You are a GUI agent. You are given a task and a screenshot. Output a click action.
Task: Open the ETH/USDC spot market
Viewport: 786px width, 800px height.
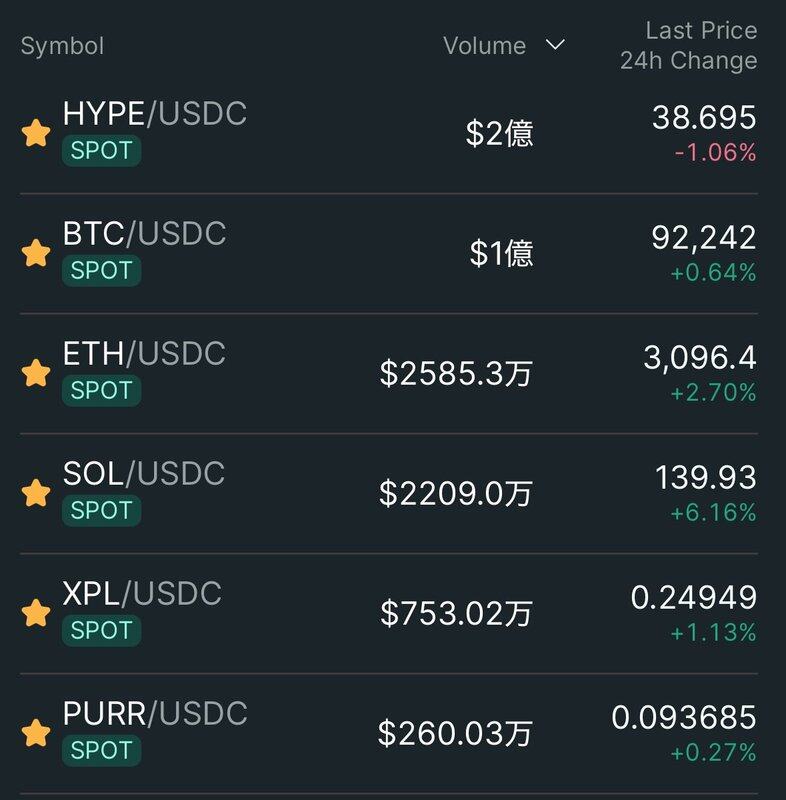pyautogui.click(x=145, y=354)
